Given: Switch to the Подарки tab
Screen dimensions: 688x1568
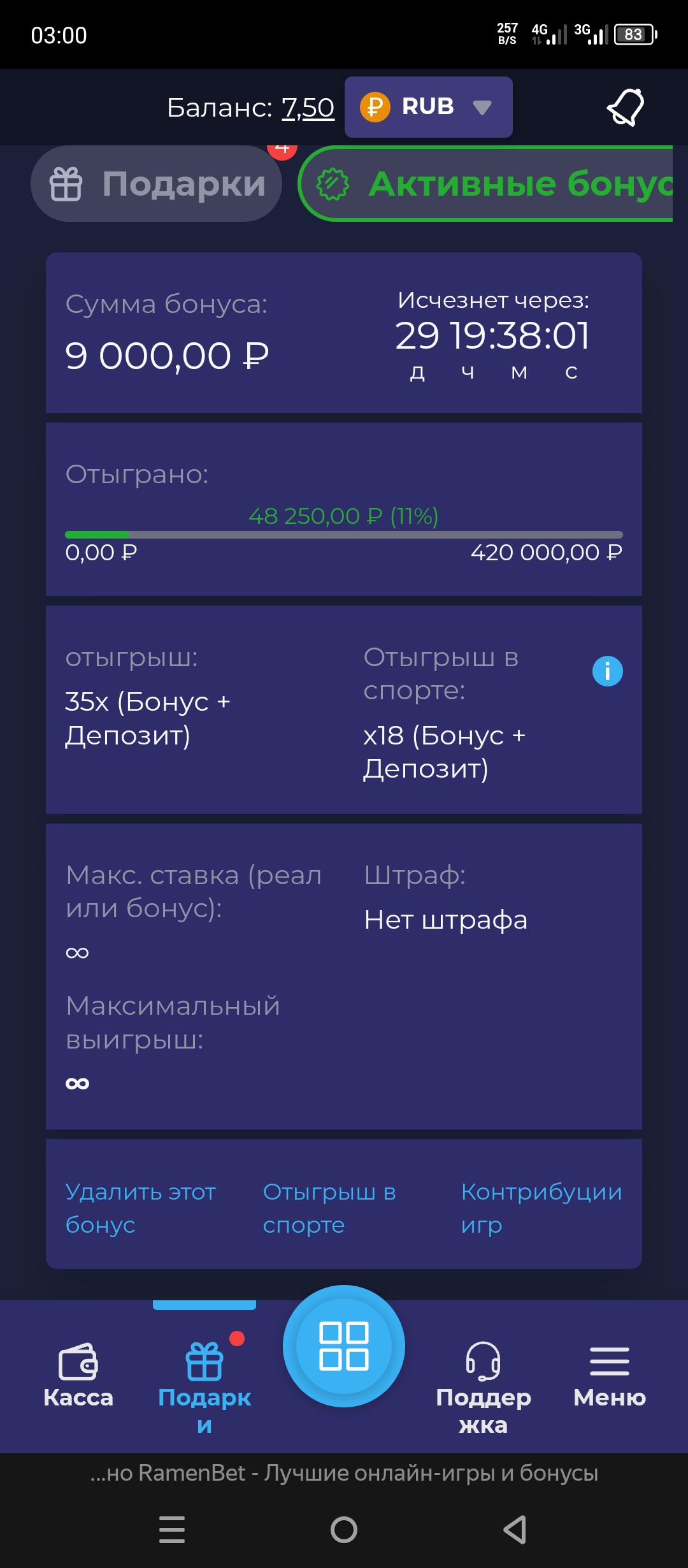Looking at the screenshot, I should 156,184.
